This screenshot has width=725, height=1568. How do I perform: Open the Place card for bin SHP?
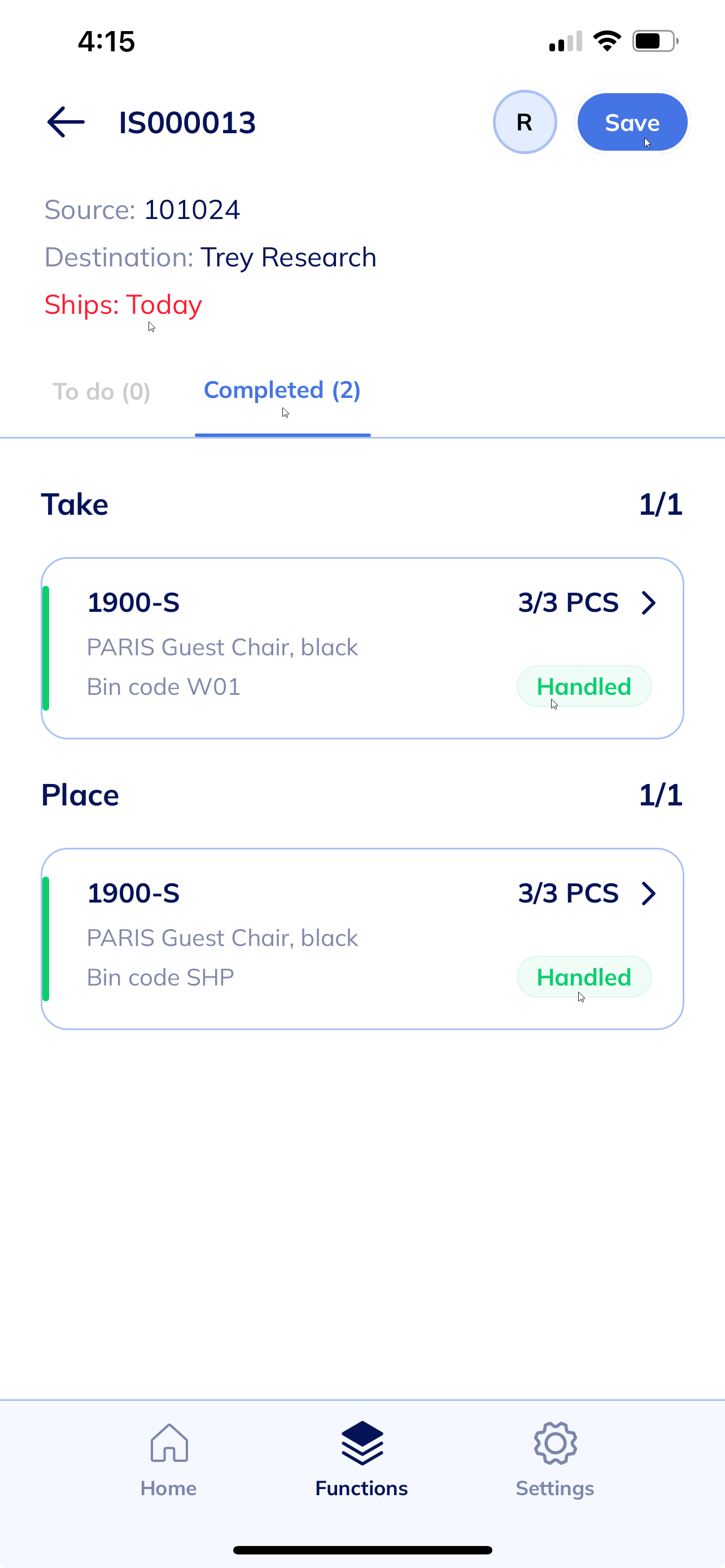(x=362, y=939)
